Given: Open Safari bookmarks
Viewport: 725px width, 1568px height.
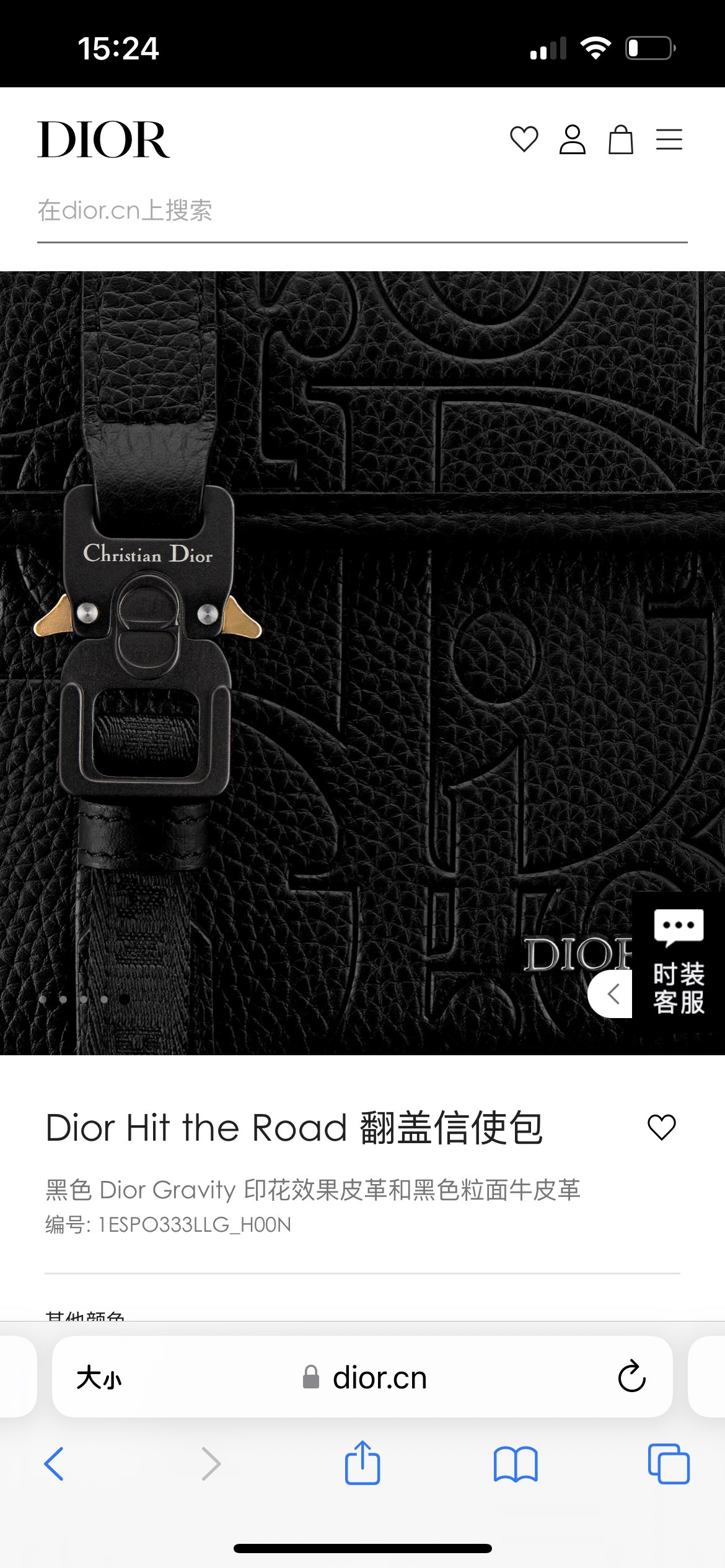Looking at the screenshot, I should click(516, 1464).
